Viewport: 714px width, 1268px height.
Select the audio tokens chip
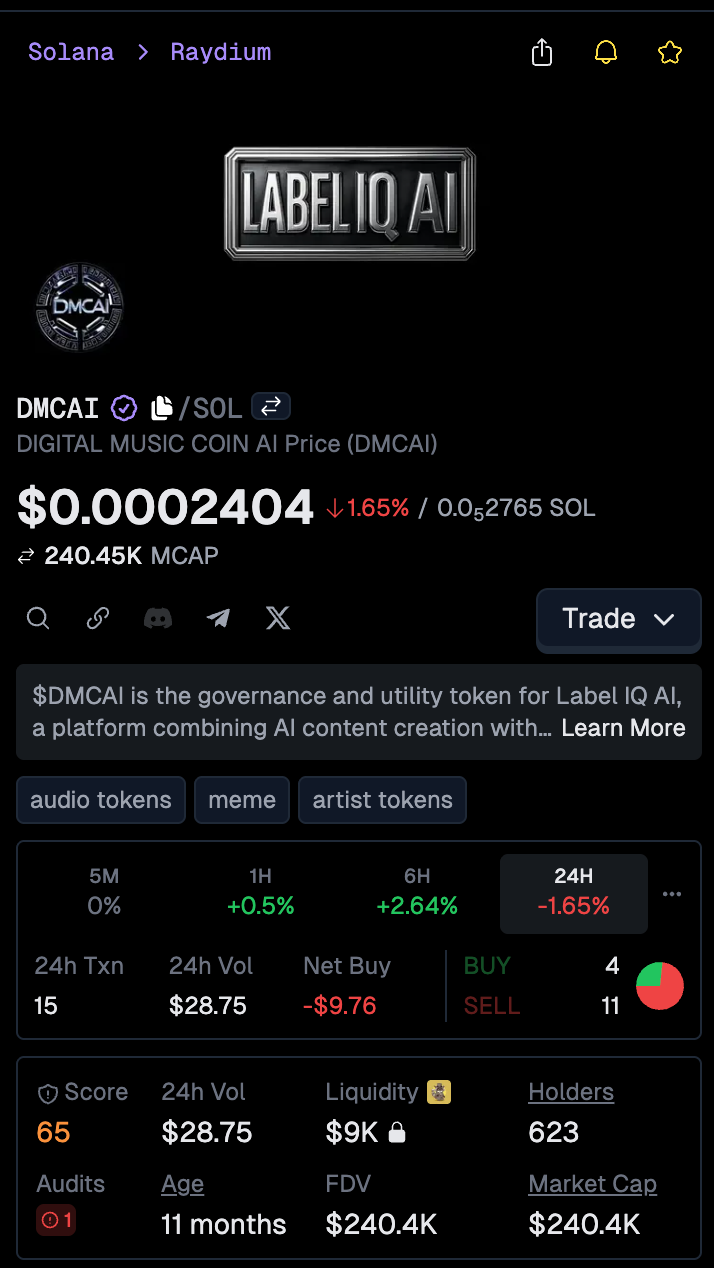pos(101,800)
